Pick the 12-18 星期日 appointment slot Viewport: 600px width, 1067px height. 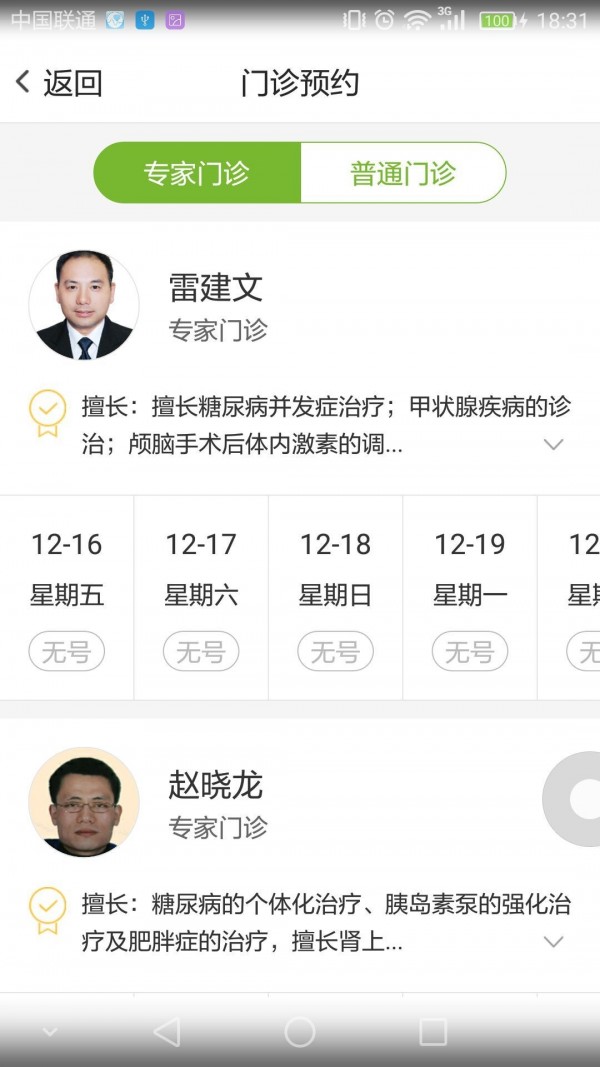(335, 598)
